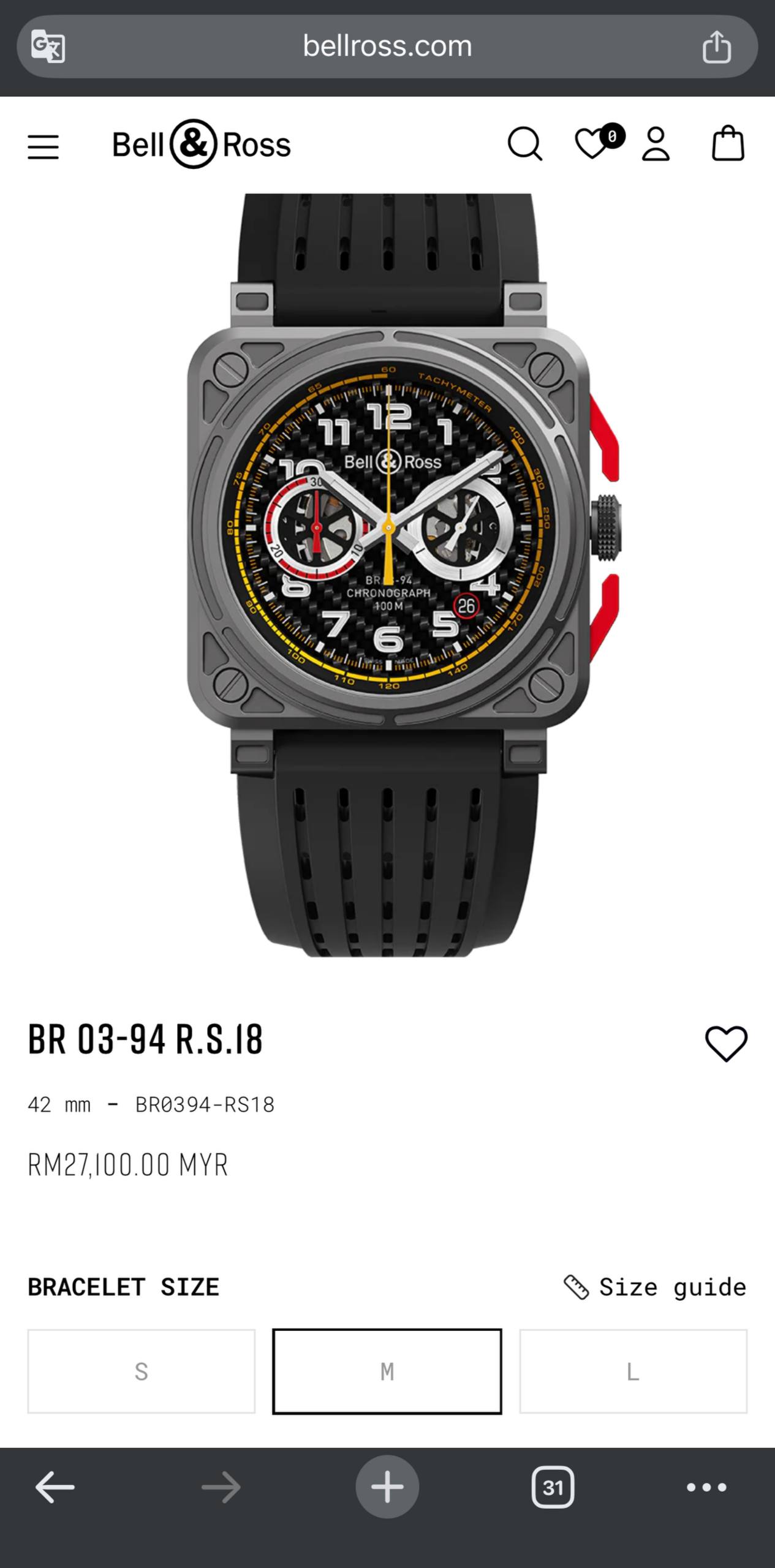The width and height of the screenshot is (775, 1568).
Task: Open the search magnifier icon
Action: click(524, 145)
